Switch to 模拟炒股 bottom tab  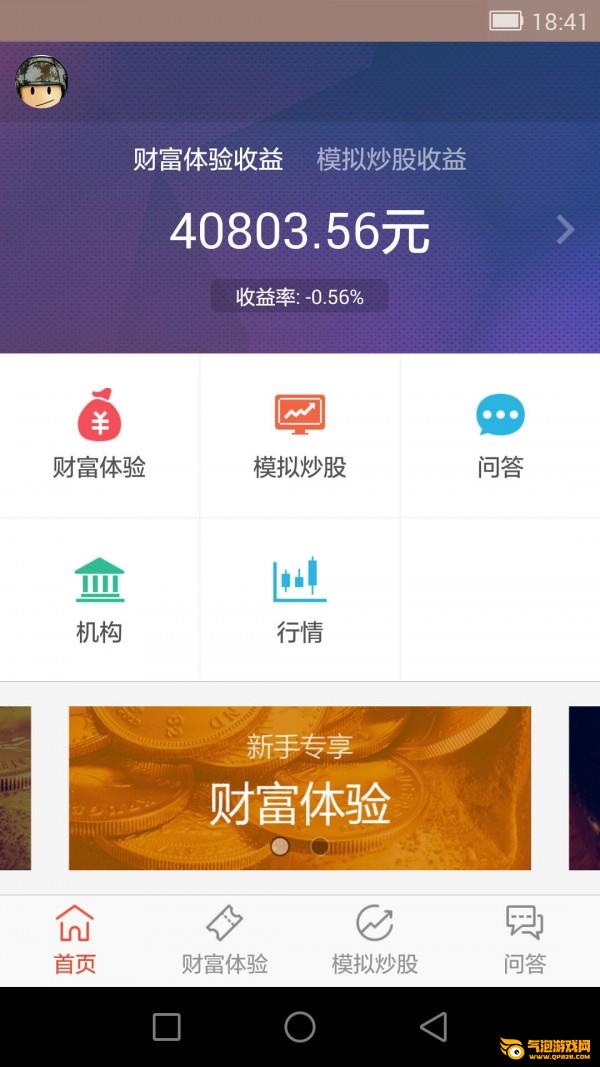click(x=374, y=940)
